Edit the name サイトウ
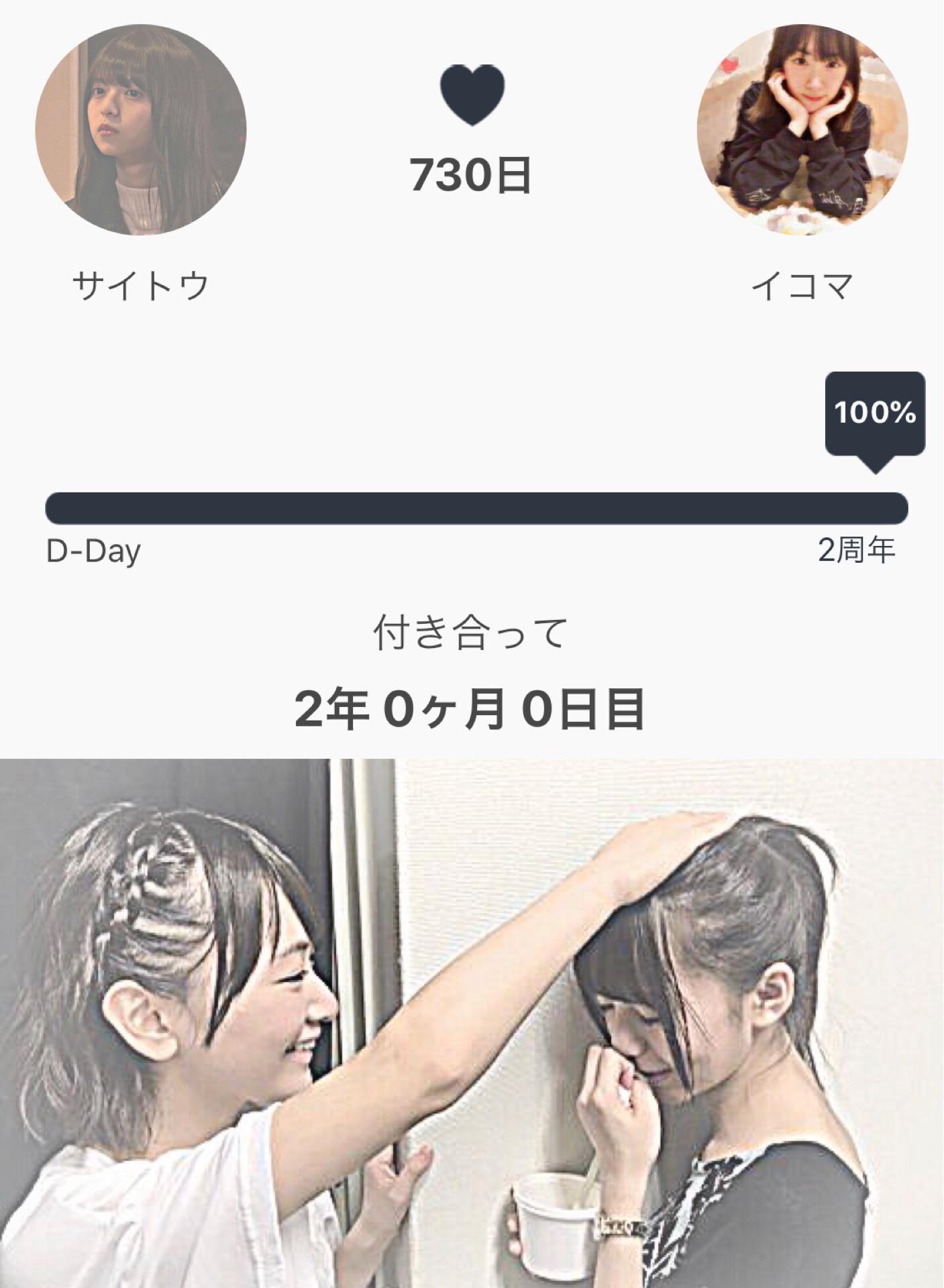Image resolution: width=944 pixels, height=1288 pixels. tap(141, 287)
